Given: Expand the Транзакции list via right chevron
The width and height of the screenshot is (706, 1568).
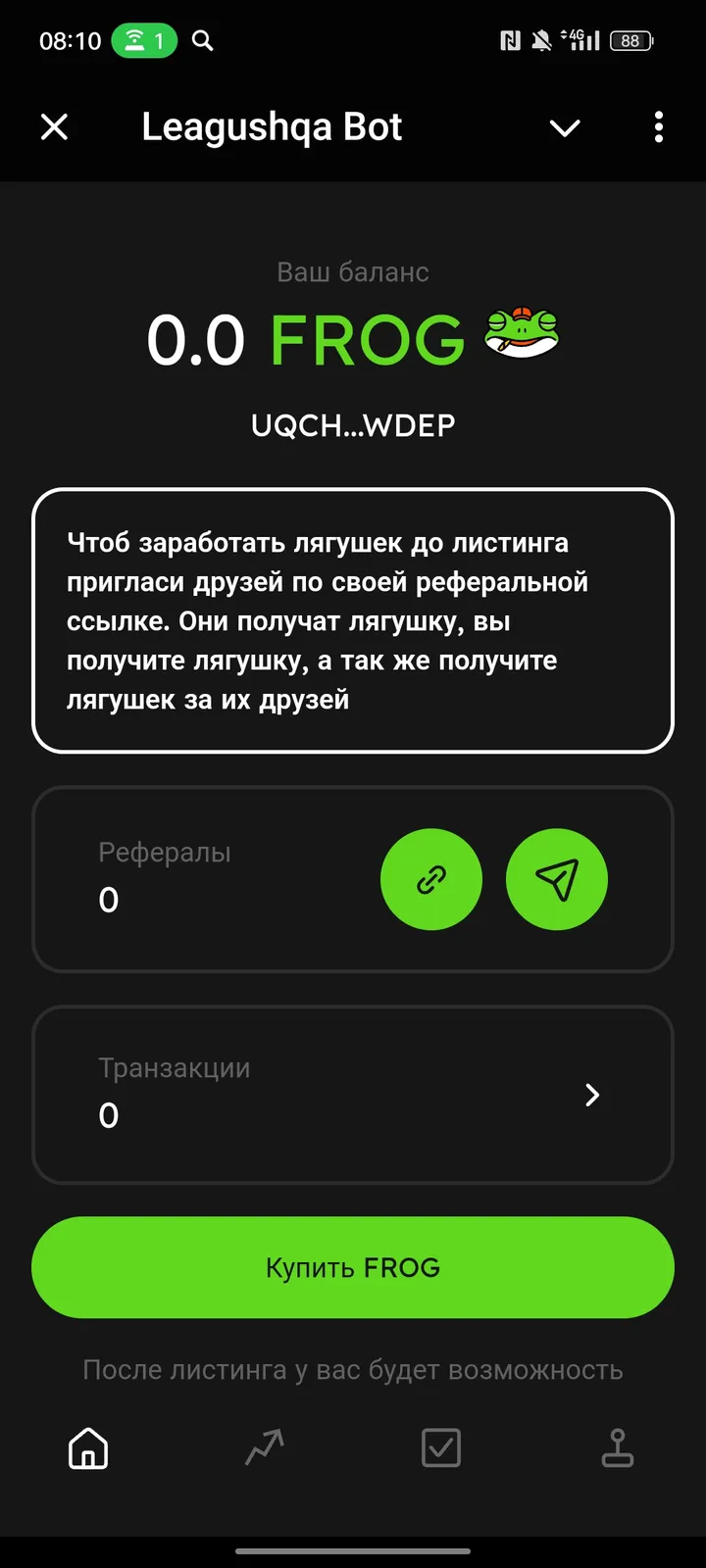Looking at the screenshot, I should tap(590, 1095).
